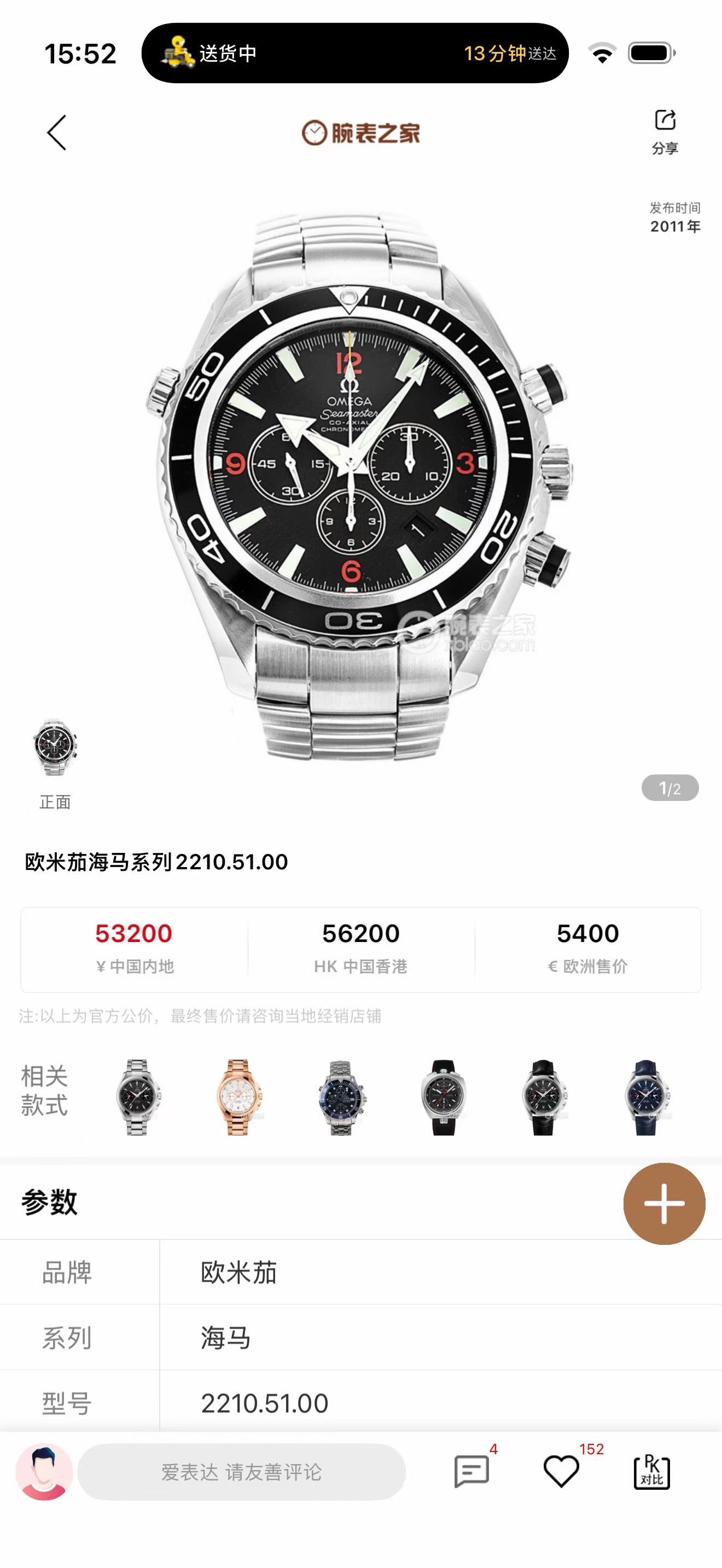Tap the brown plus floating button

coord(664,1203)
